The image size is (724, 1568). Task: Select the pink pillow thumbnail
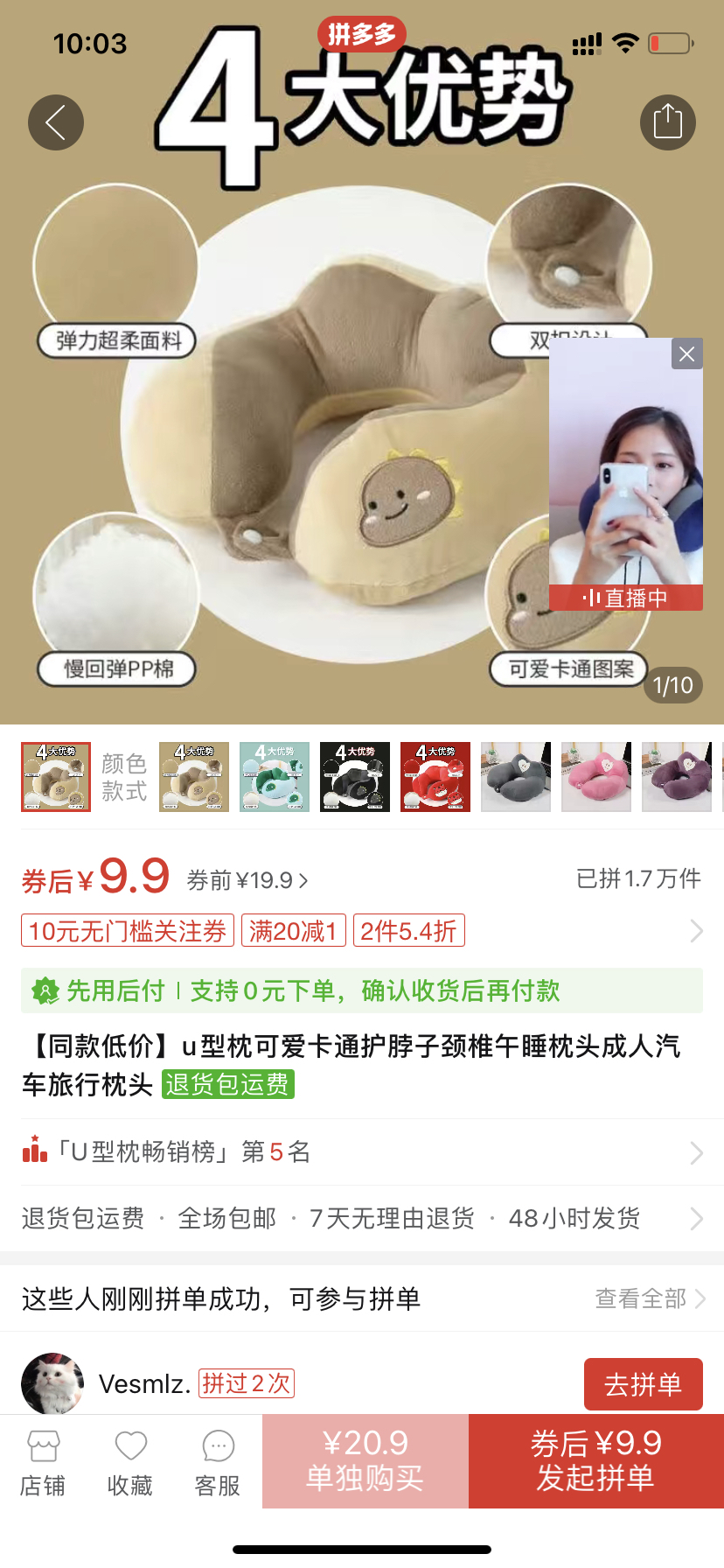coord(596,777)
